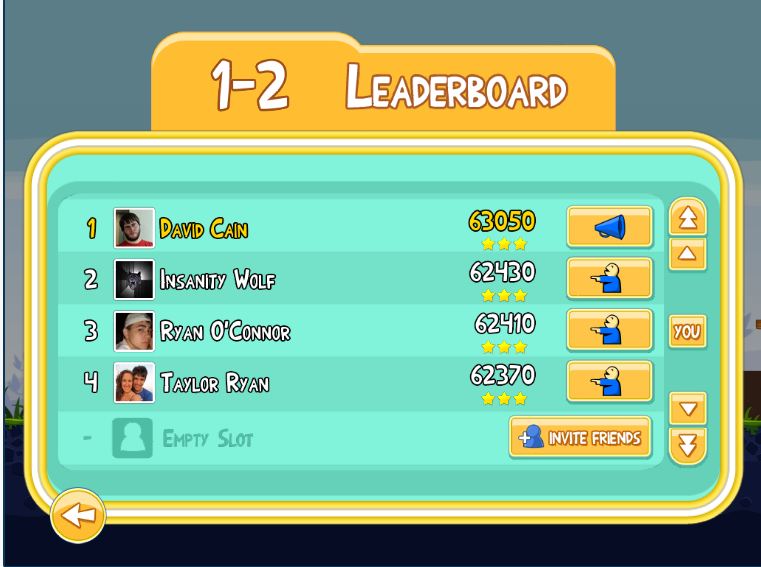This screenshot has height=567, width=761.
Task: Go back with the round arrow button
Action: 78,515
